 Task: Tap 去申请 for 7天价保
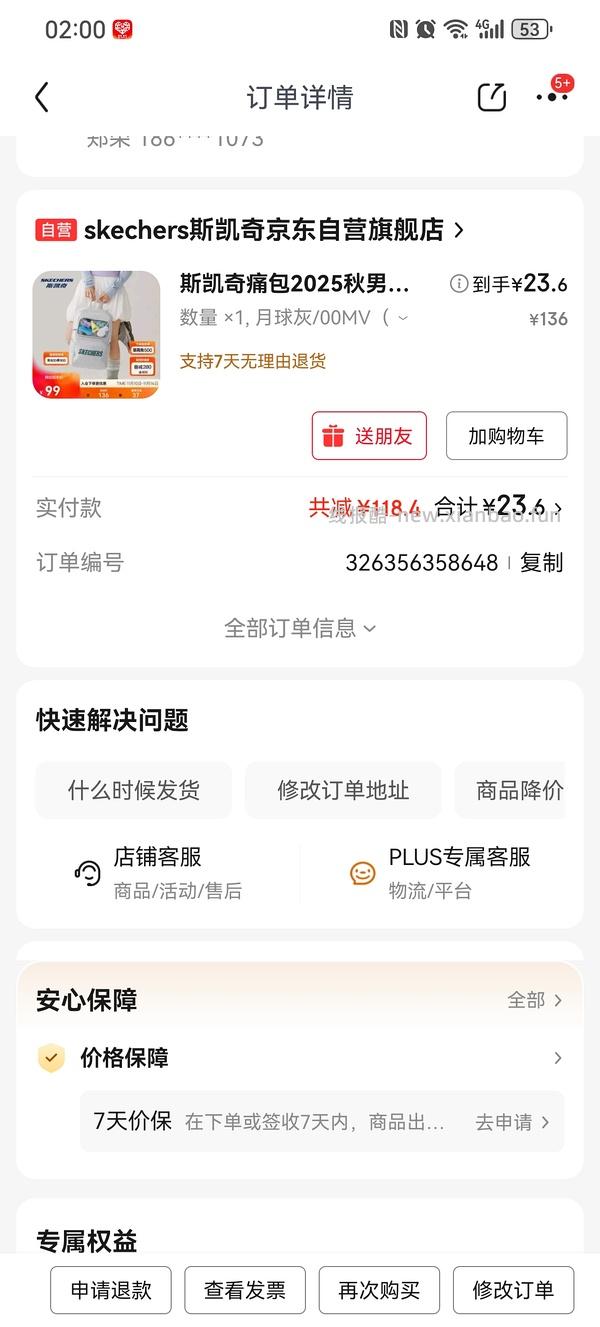[x=512, y=1122]
